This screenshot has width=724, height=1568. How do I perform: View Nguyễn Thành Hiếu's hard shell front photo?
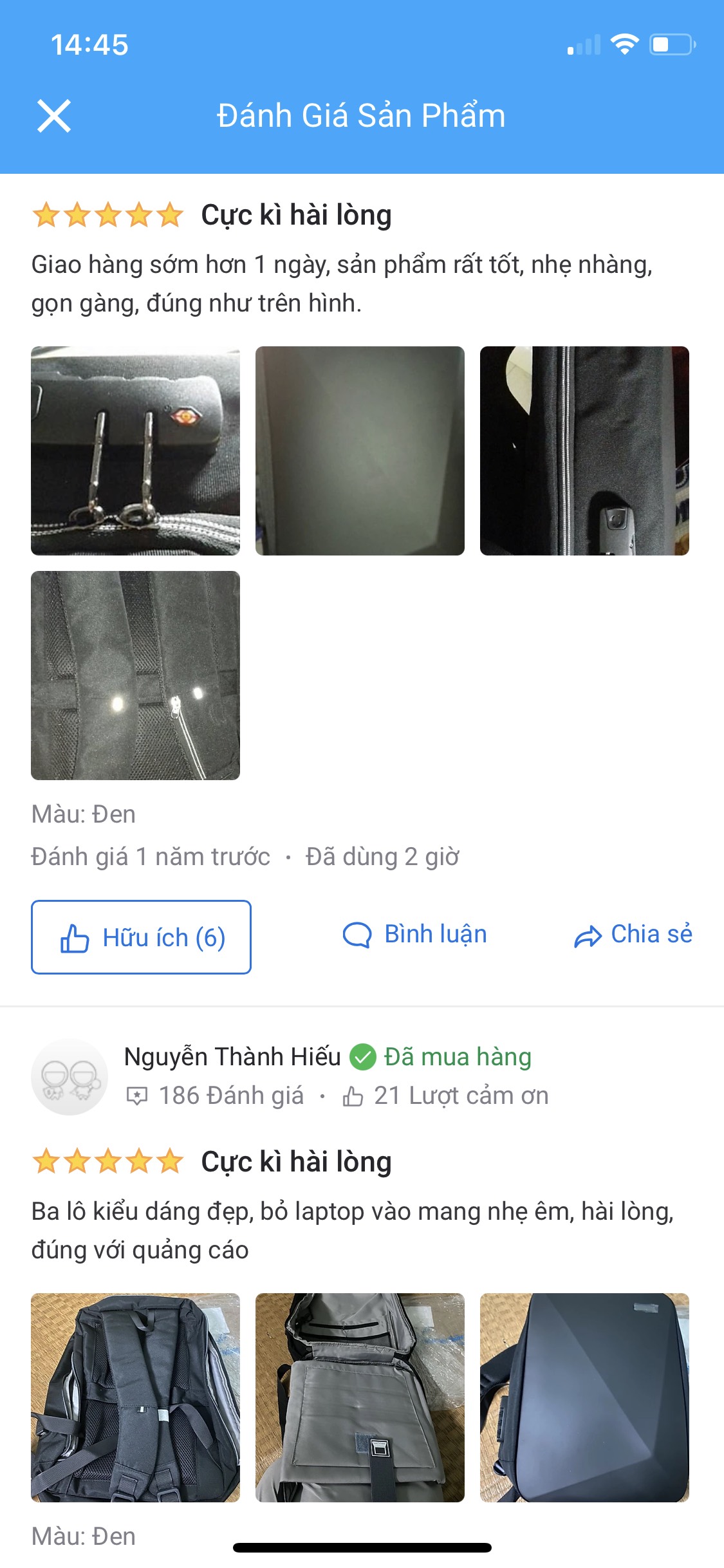tap(584, 1397)
